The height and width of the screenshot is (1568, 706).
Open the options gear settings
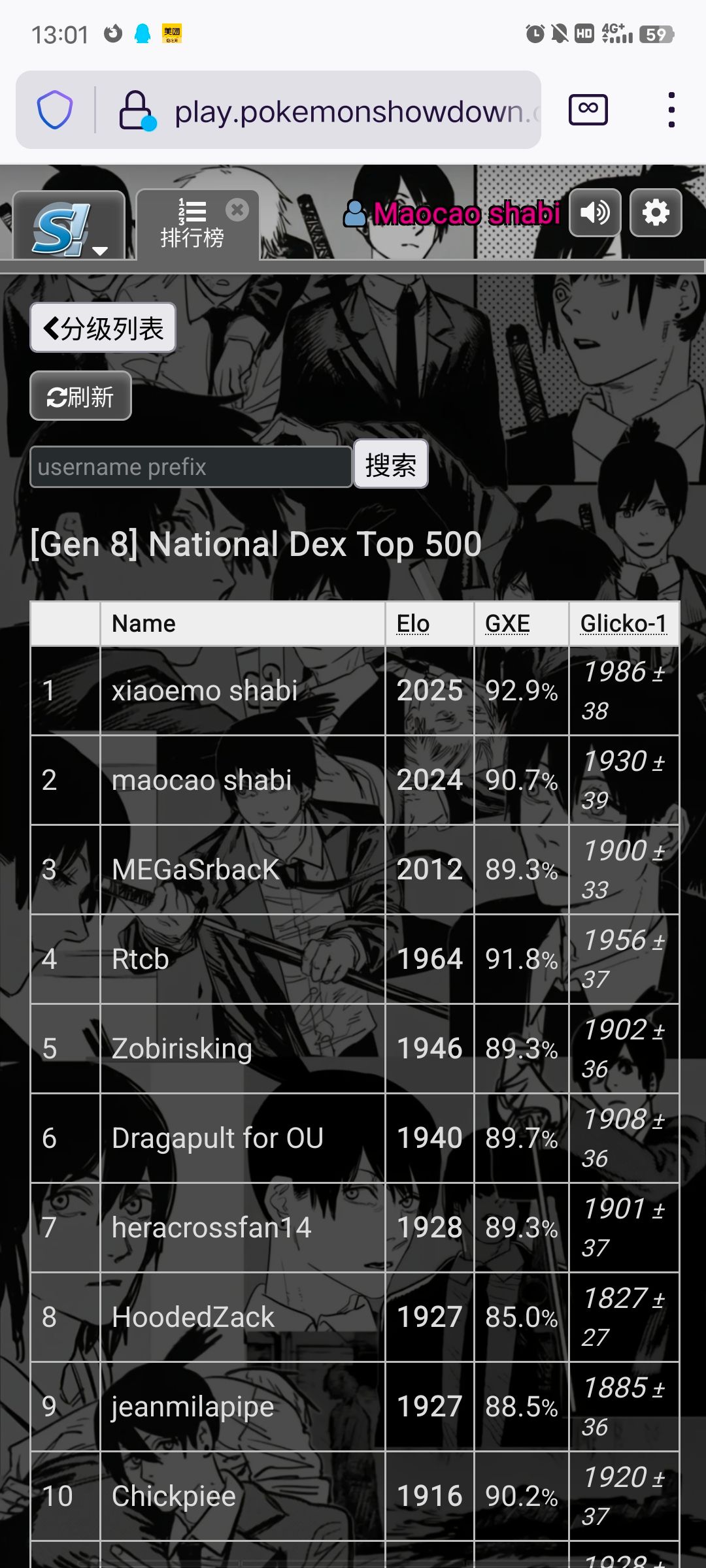click(656, 213)
